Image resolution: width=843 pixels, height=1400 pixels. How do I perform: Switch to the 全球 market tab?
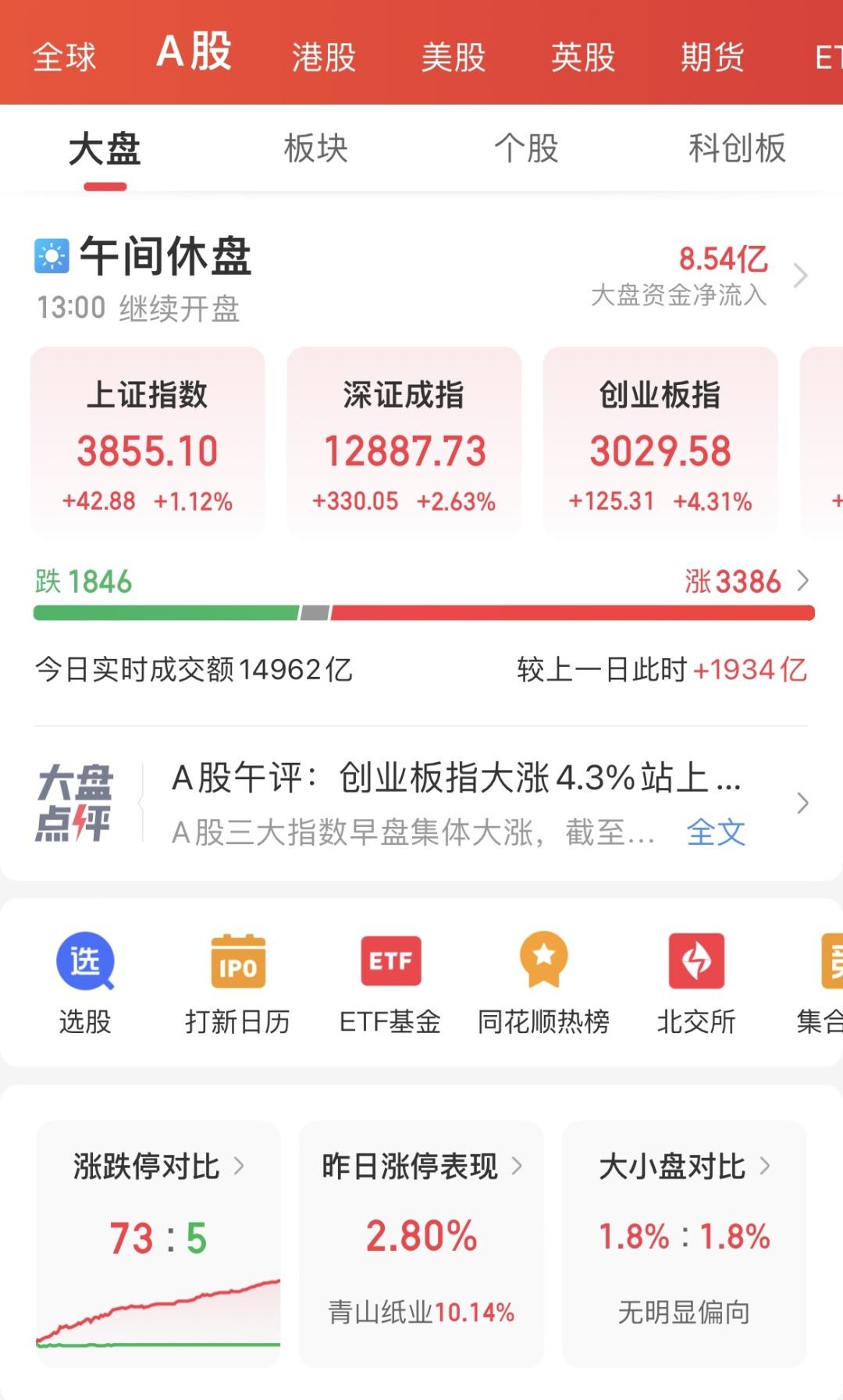point(64,57)
